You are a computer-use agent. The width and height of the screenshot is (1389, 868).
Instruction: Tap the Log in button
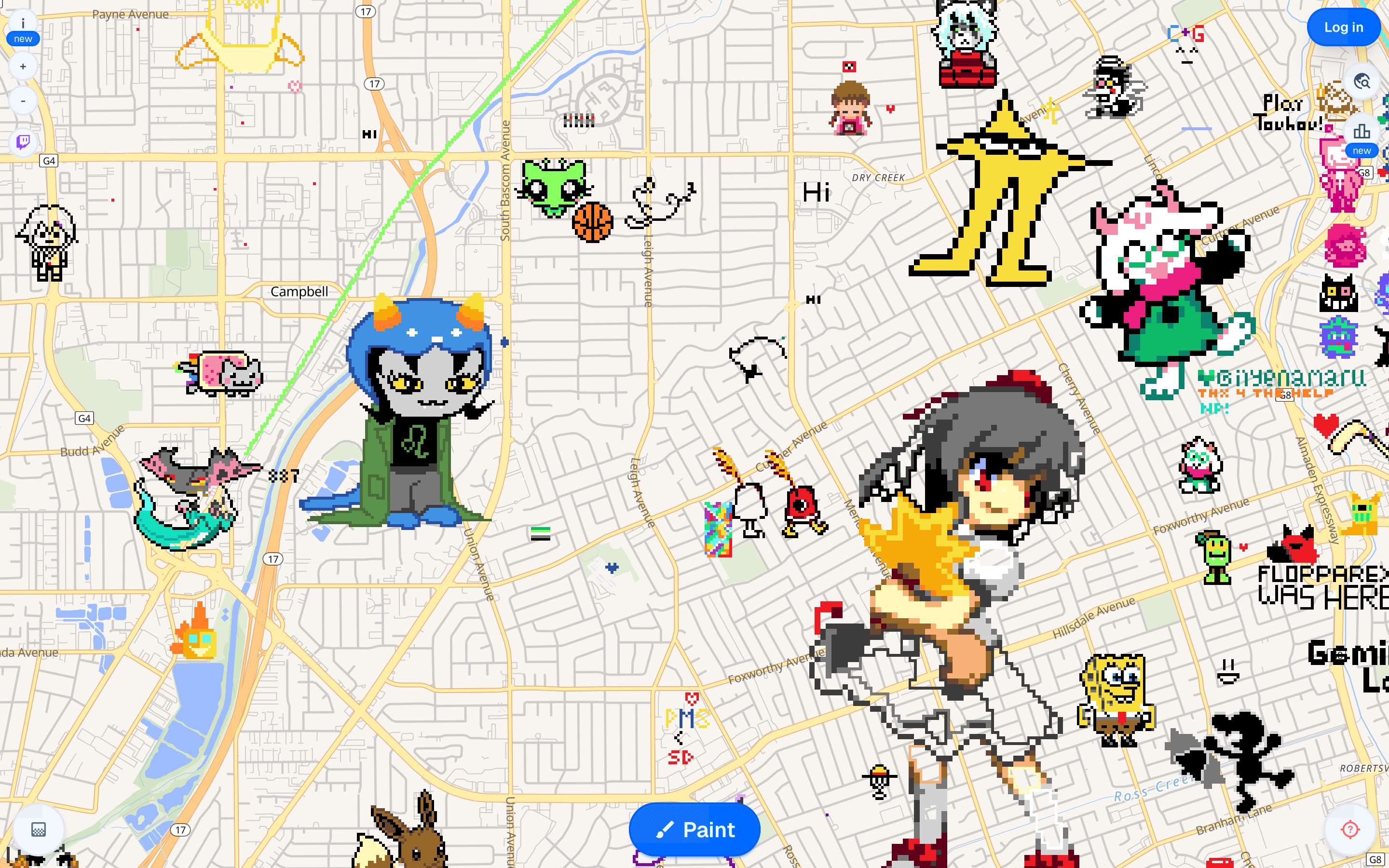click(x=1343, y=27)
